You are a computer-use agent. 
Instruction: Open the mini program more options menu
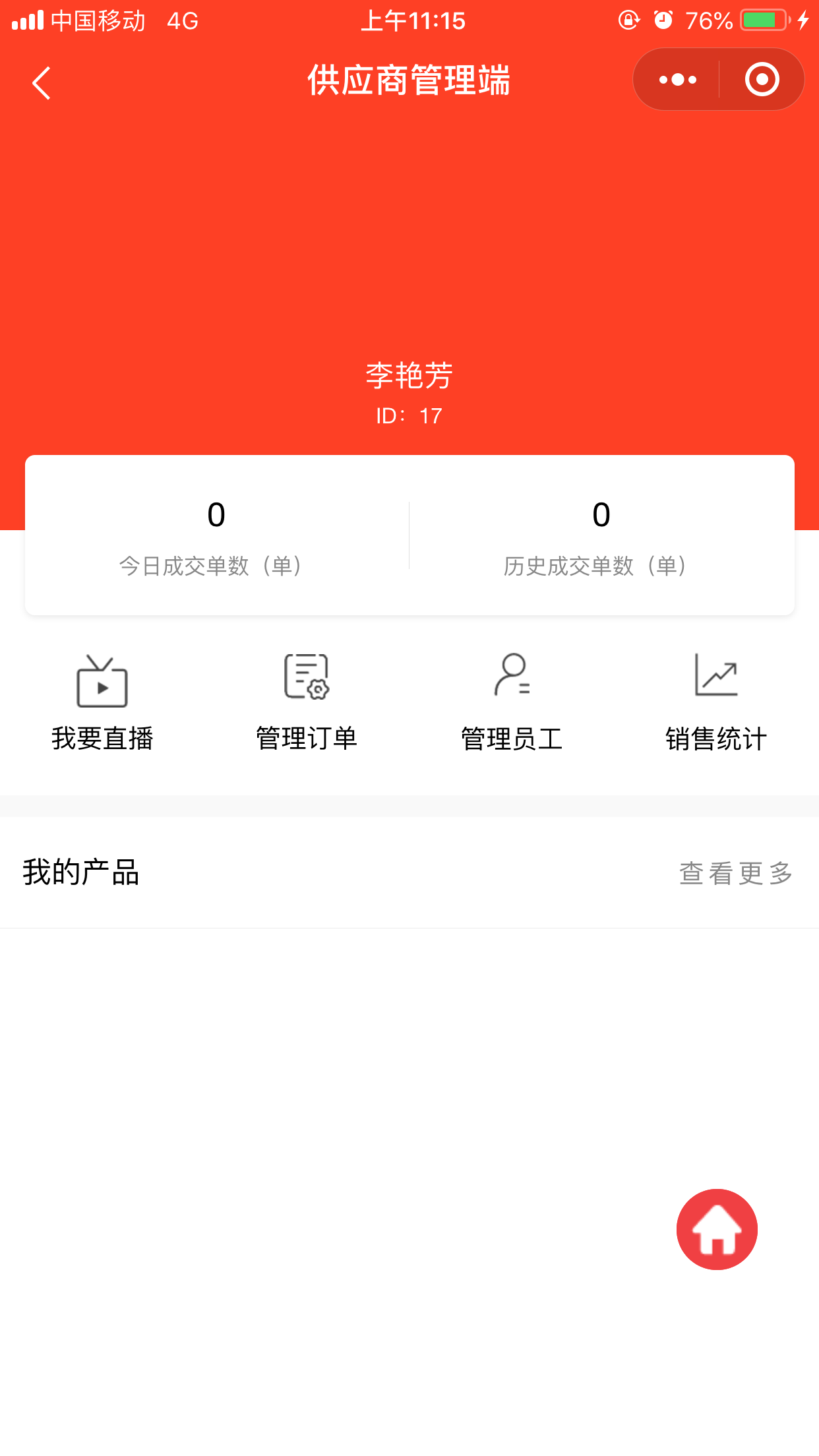pyautogui.click(x=677, y=80)
